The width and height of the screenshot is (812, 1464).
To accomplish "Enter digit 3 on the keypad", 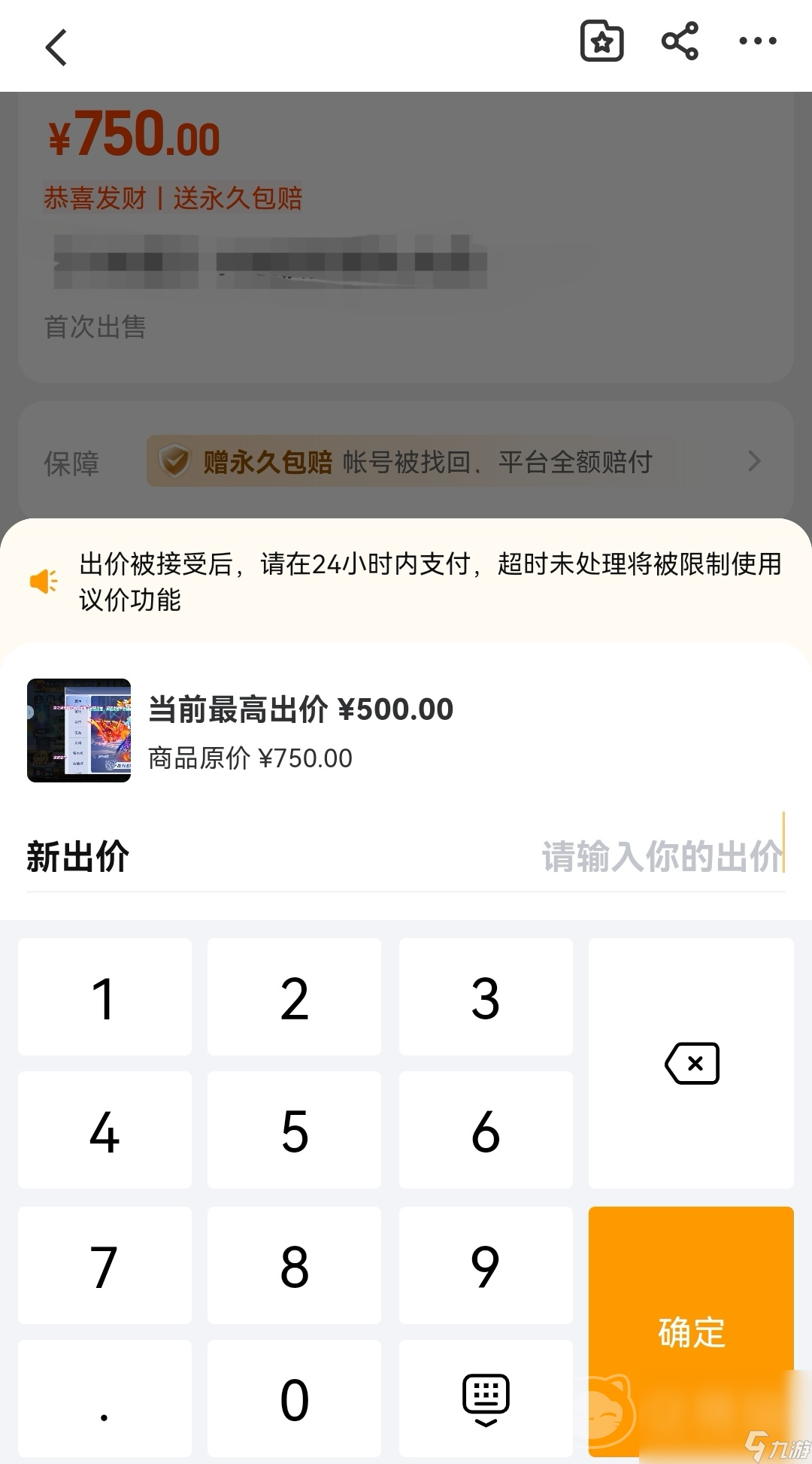I will point(485,998).
